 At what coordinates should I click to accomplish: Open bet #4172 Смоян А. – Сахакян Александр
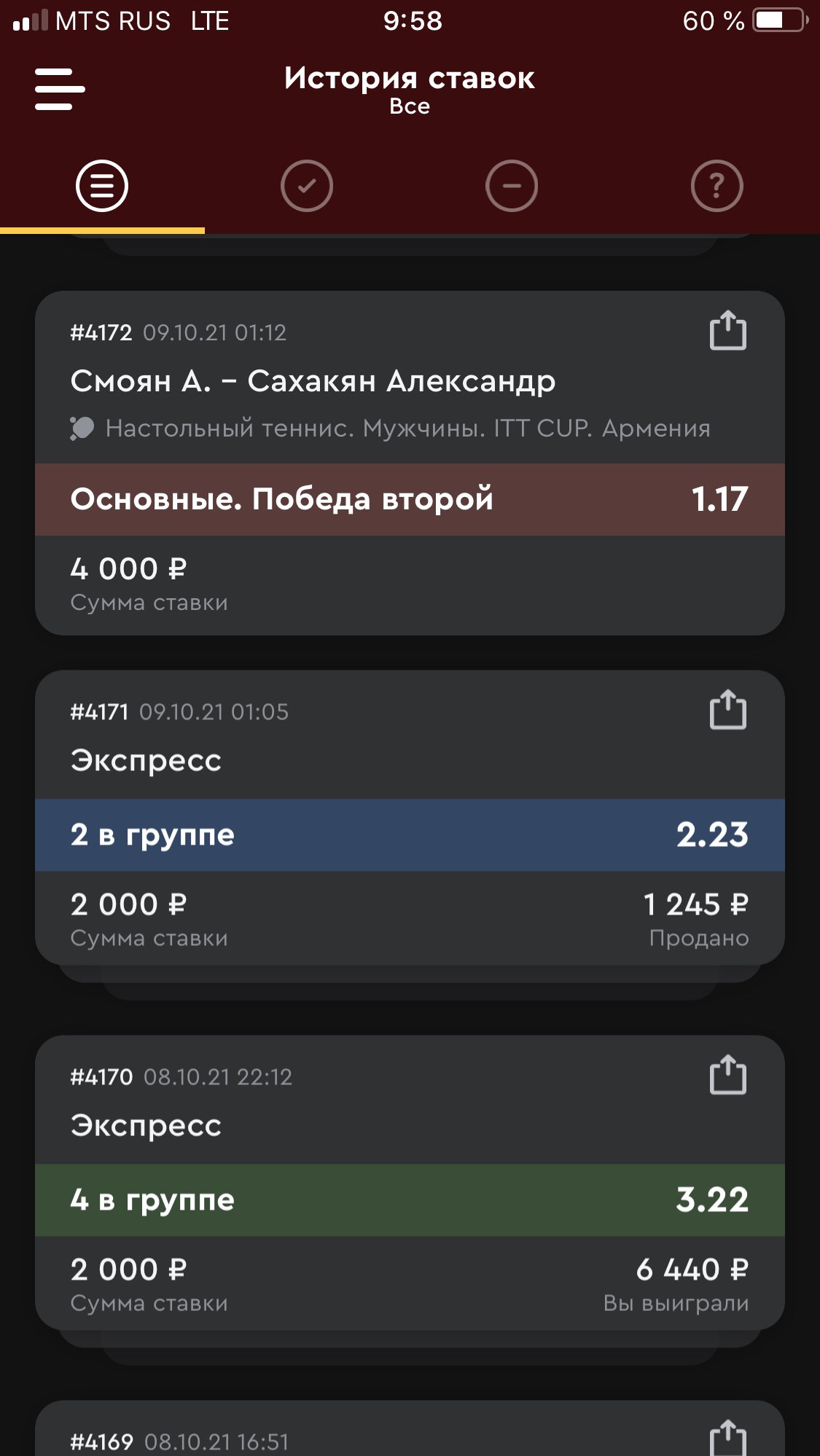[313, 381]
